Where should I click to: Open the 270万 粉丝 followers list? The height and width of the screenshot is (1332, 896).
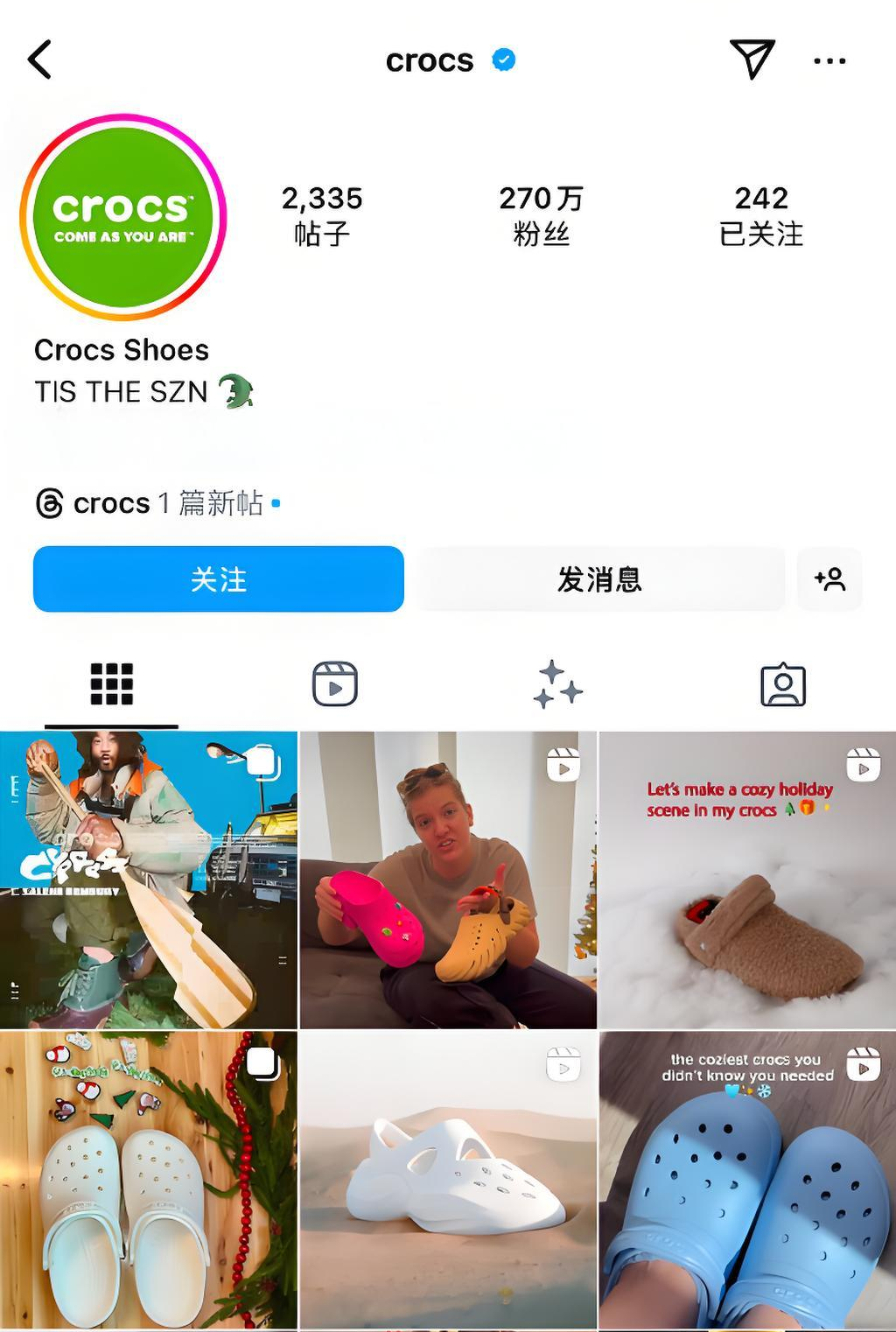tap(541, 215)
